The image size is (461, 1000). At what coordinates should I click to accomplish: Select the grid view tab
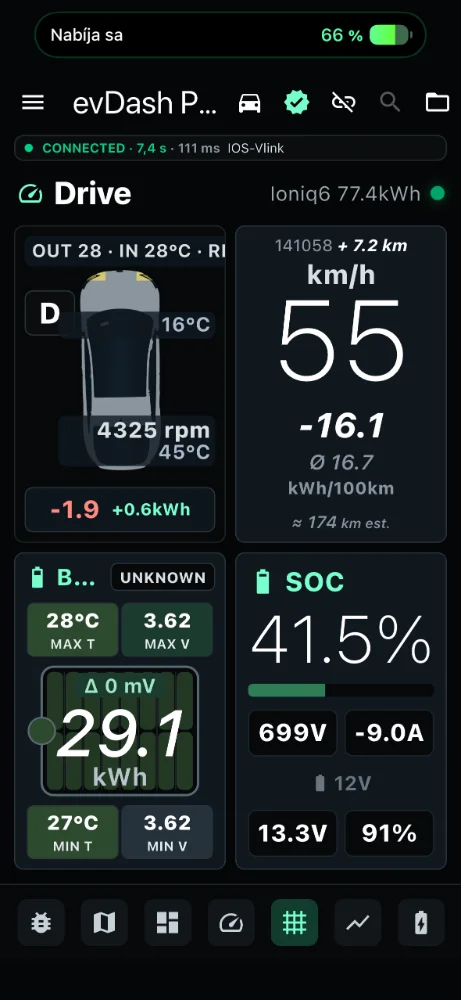click(295, 922)
